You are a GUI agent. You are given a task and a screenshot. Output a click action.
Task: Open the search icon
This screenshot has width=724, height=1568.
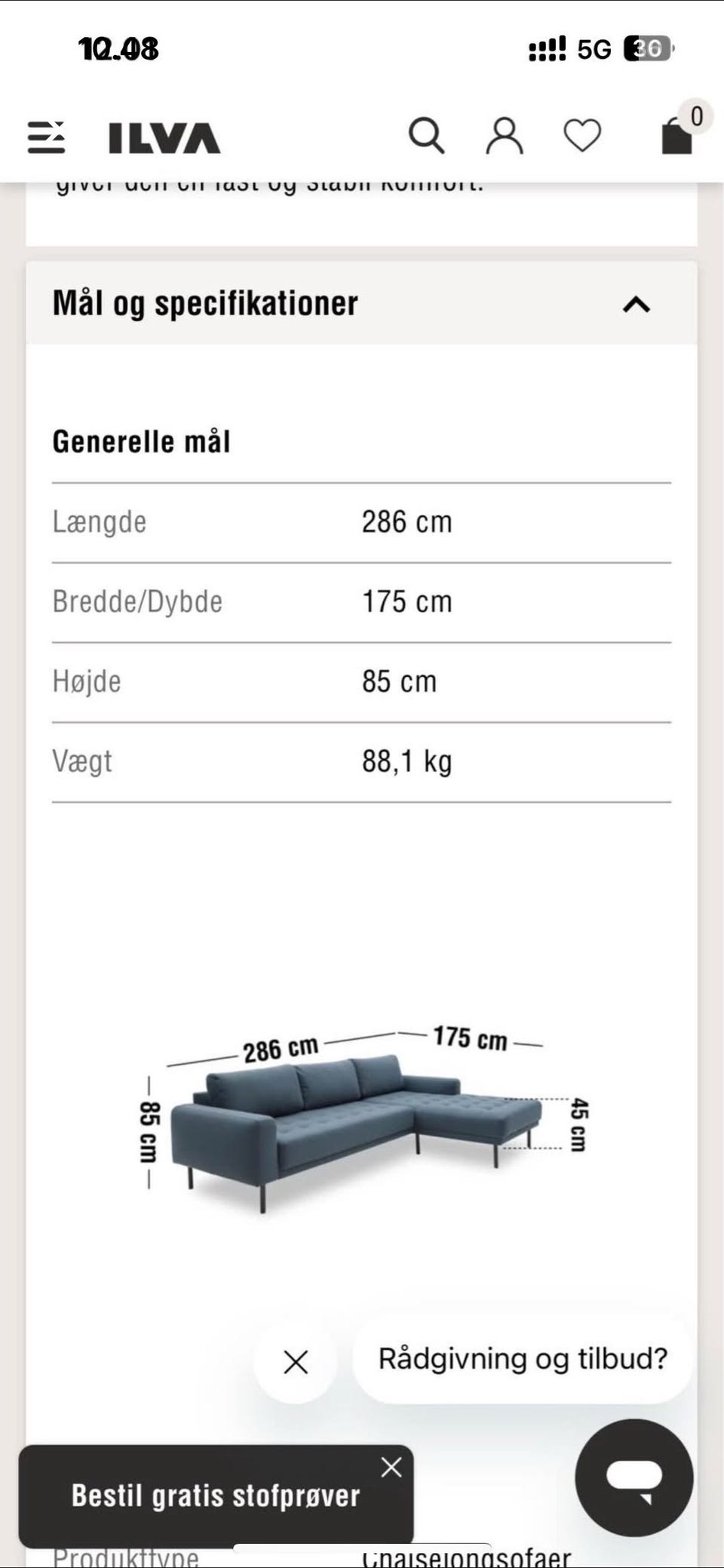click(x=427, y=136)
